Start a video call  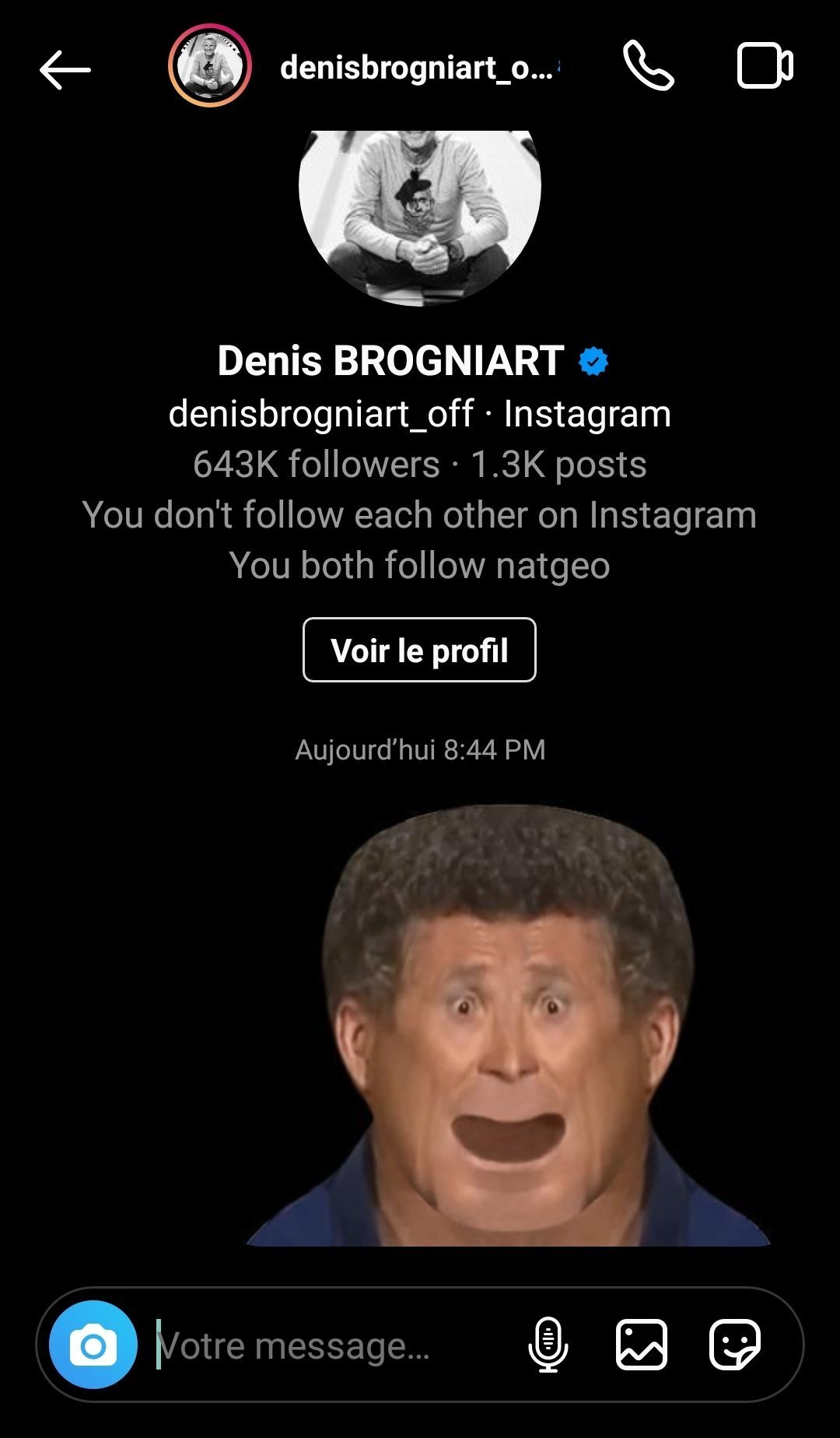[765, 65]
